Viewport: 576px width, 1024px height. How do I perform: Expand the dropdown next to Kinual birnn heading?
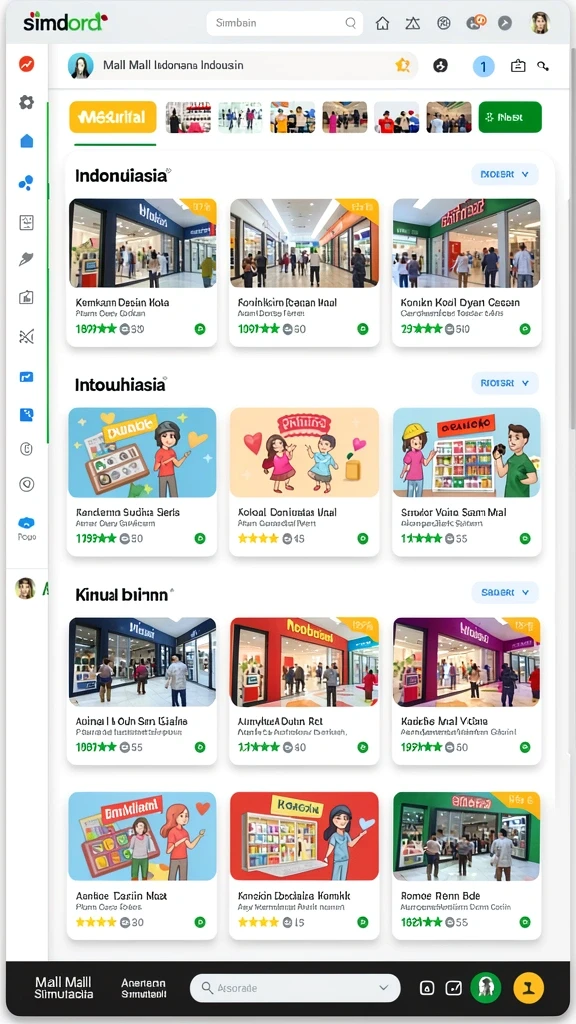coord(505,592)
